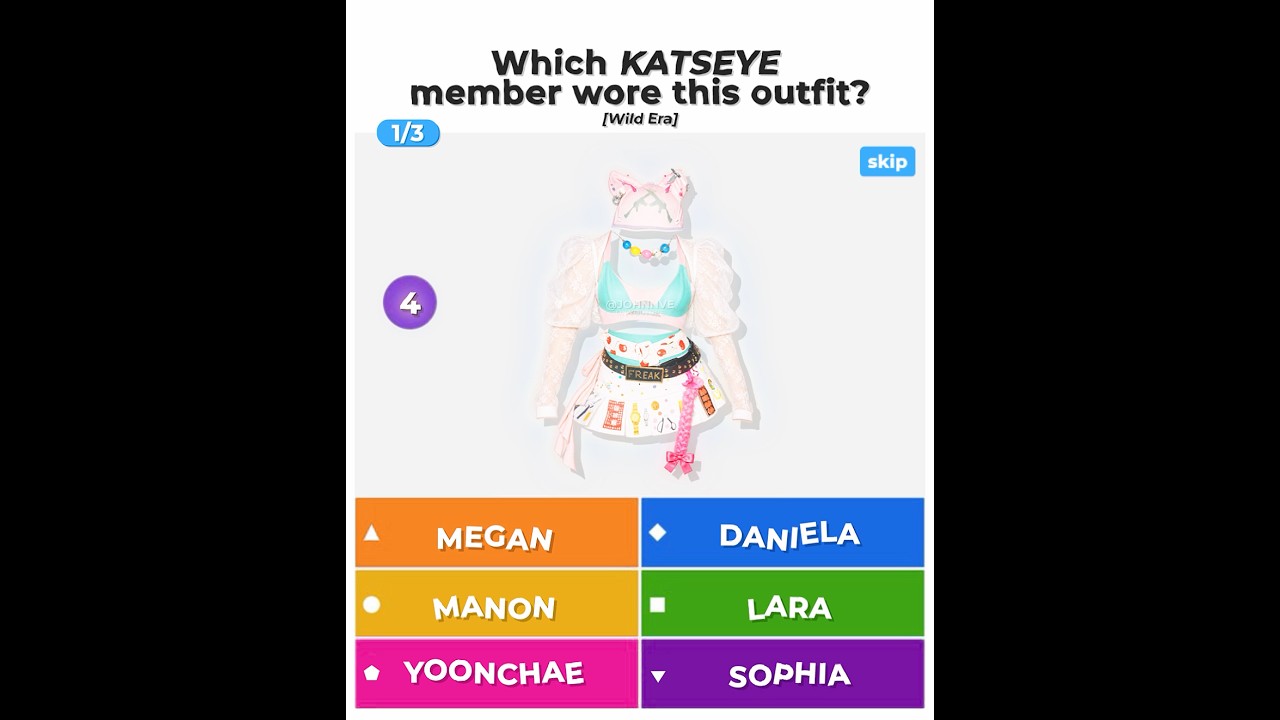Pick MANON as your answer
This screenshot has height=720, width=1280.
point(496,604)
